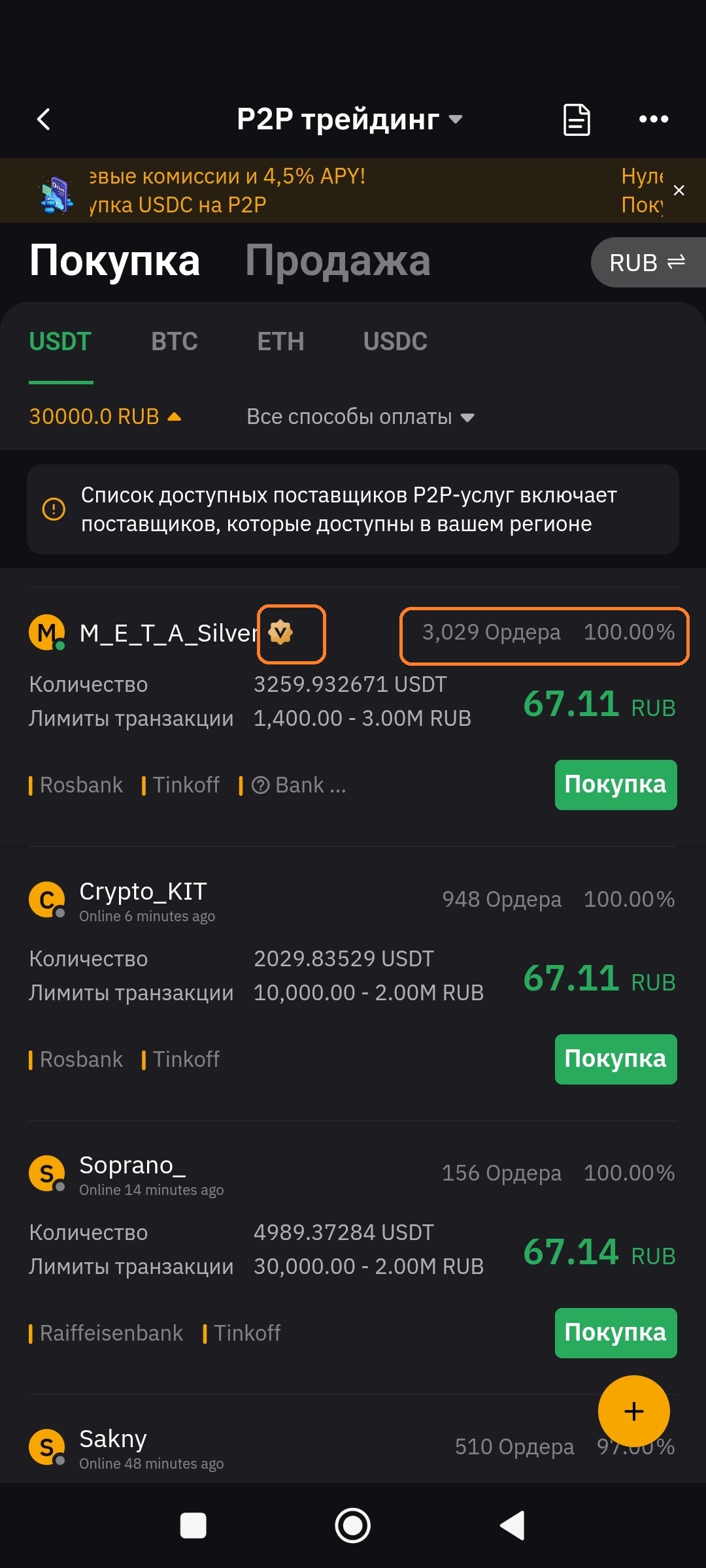Expand the 30000.0 RUB amount filter
This screenshot has height=1568, width=706.
(x=105, y=417)
